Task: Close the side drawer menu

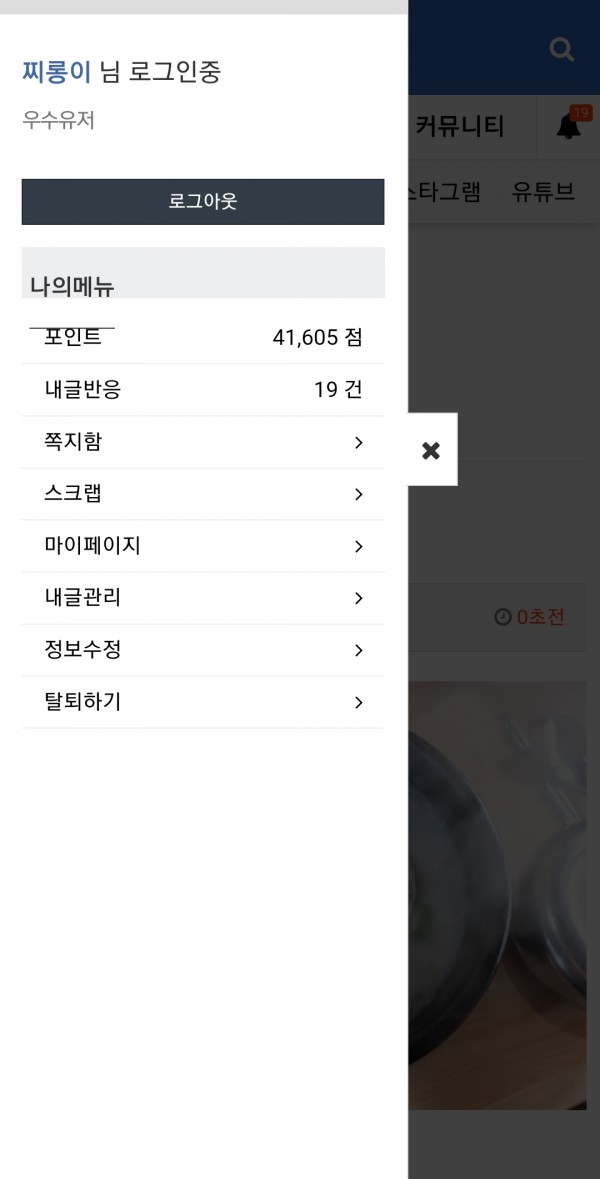Action: pos(431,450)
